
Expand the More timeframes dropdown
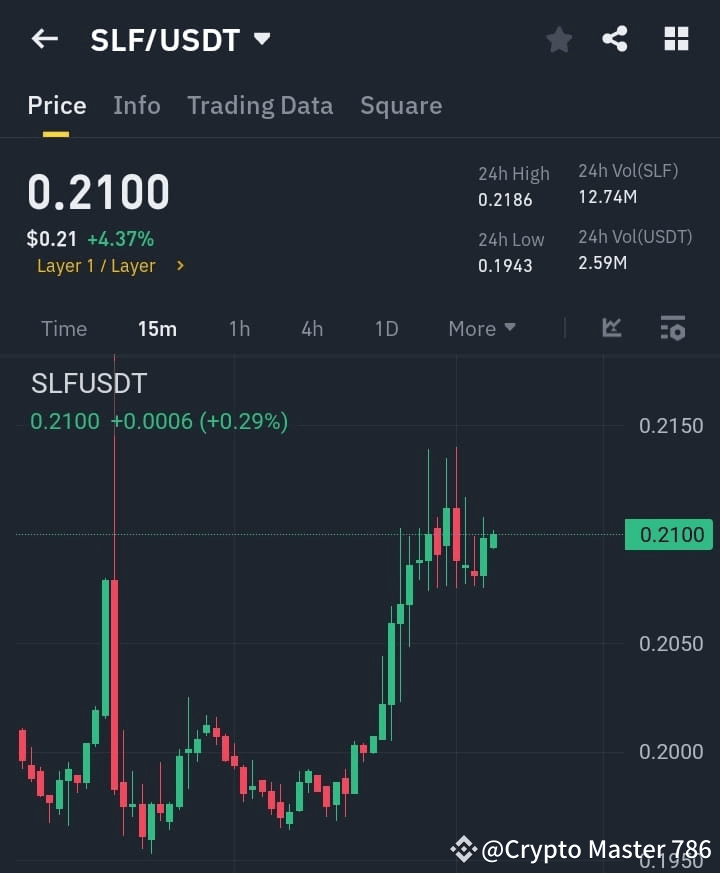(x=480, y=328)
